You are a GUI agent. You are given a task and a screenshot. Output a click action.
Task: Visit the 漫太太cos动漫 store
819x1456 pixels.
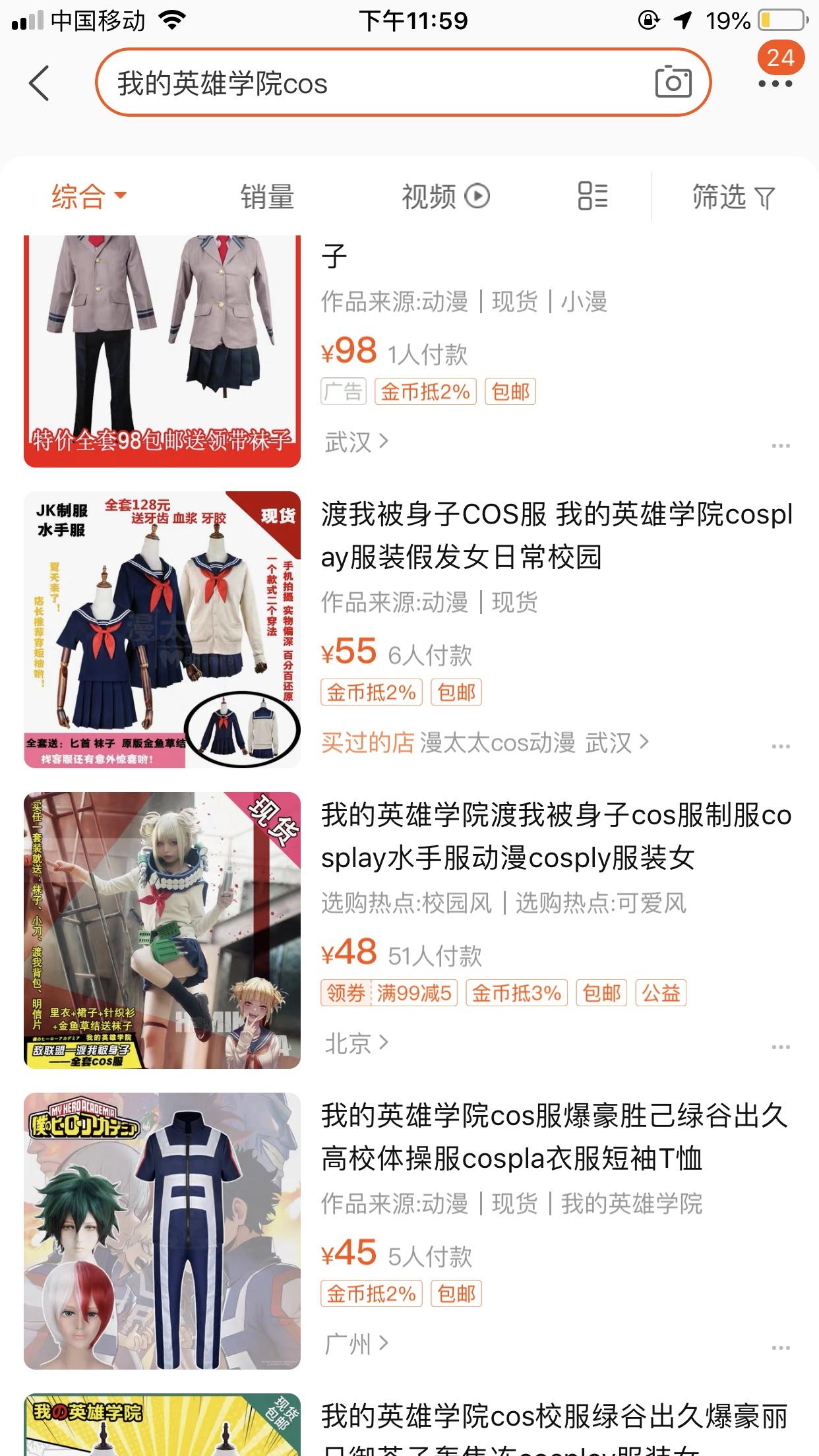[x=498, y=743]
